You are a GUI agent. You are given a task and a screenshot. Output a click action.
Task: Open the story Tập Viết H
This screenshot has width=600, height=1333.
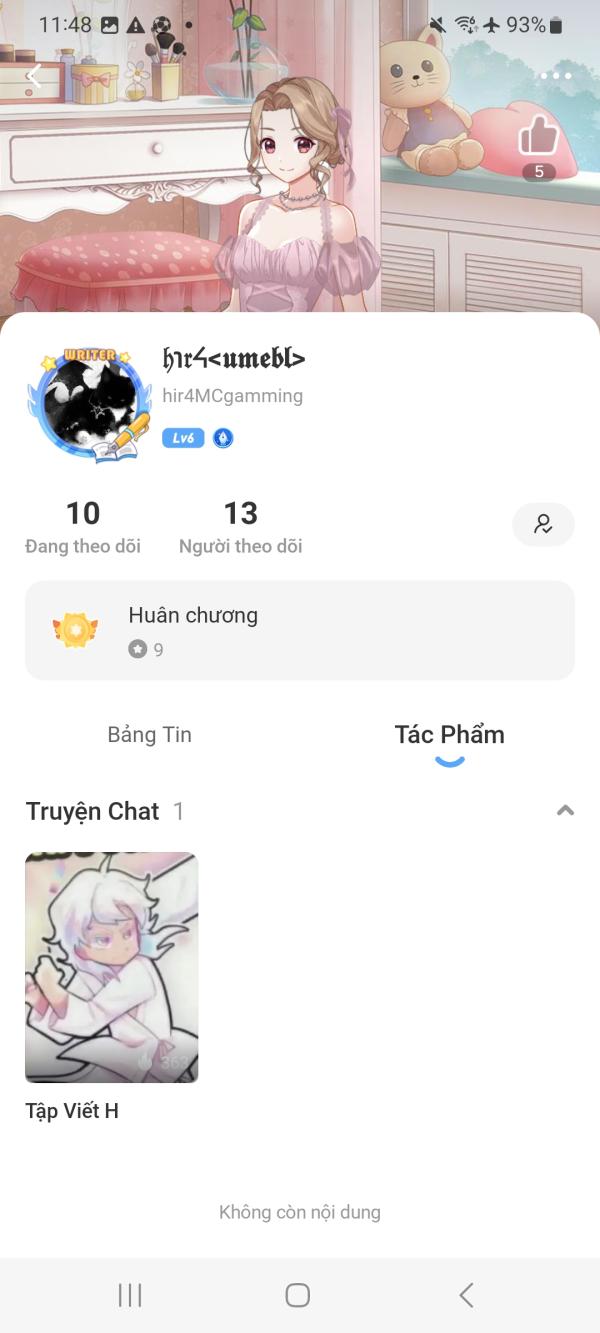click(x=111, y=967)
